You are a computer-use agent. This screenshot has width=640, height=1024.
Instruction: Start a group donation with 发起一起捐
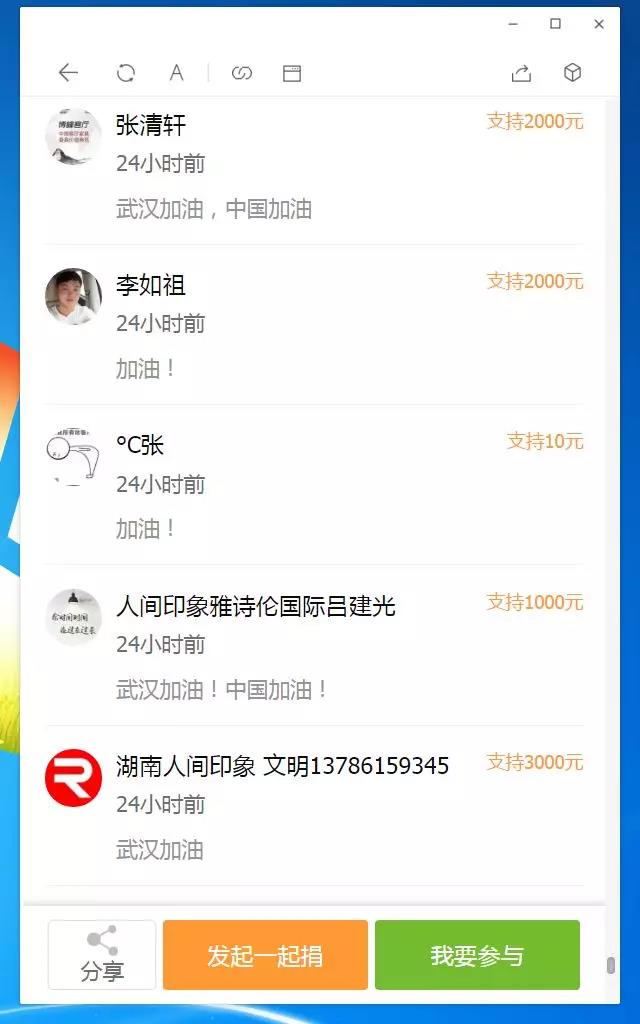pyautogui.click(x=265, y=955)
